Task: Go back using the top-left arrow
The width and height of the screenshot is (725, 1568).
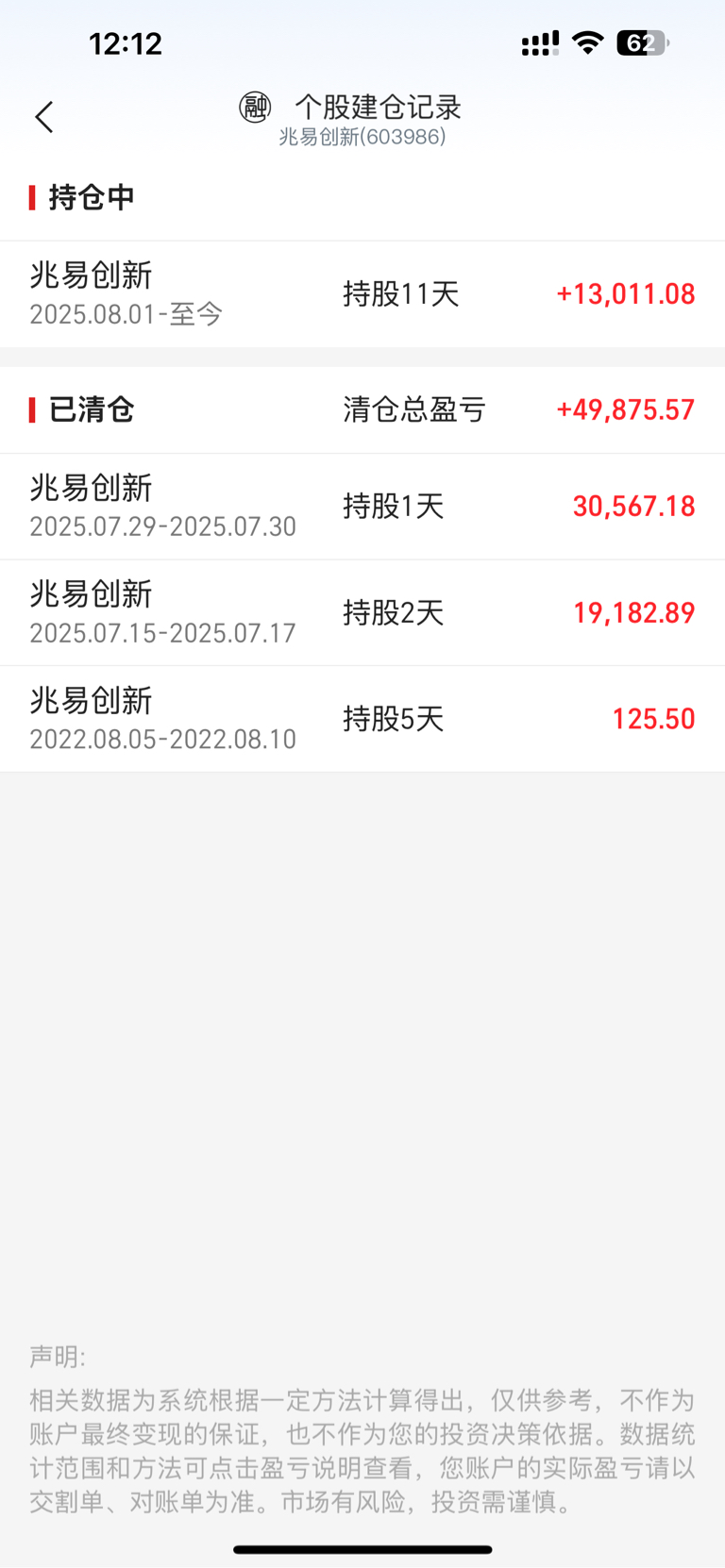Action: pos(44,118)
